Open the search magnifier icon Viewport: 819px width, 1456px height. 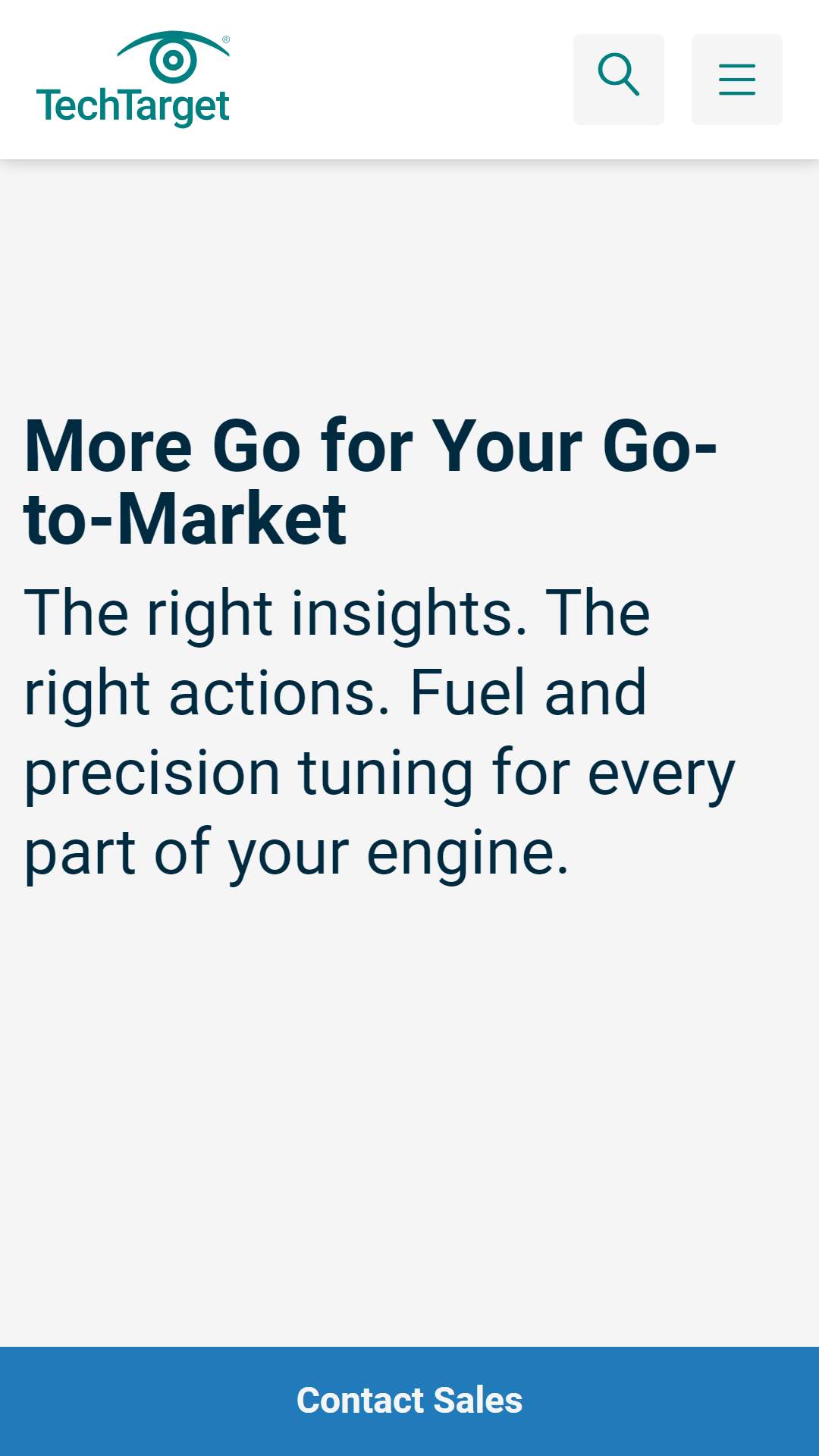point(619,80)
